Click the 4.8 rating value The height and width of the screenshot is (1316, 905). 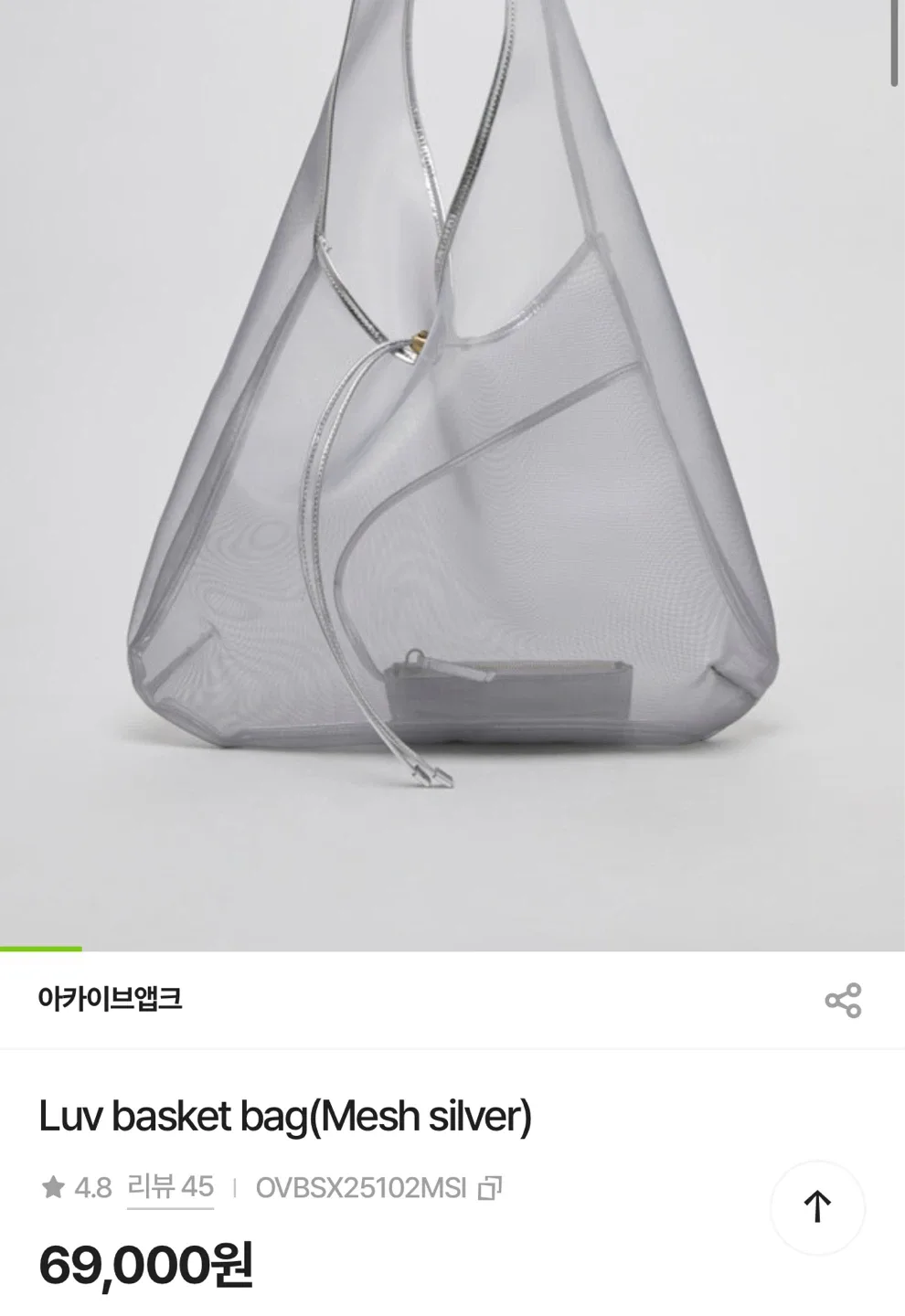(91, 1188)
